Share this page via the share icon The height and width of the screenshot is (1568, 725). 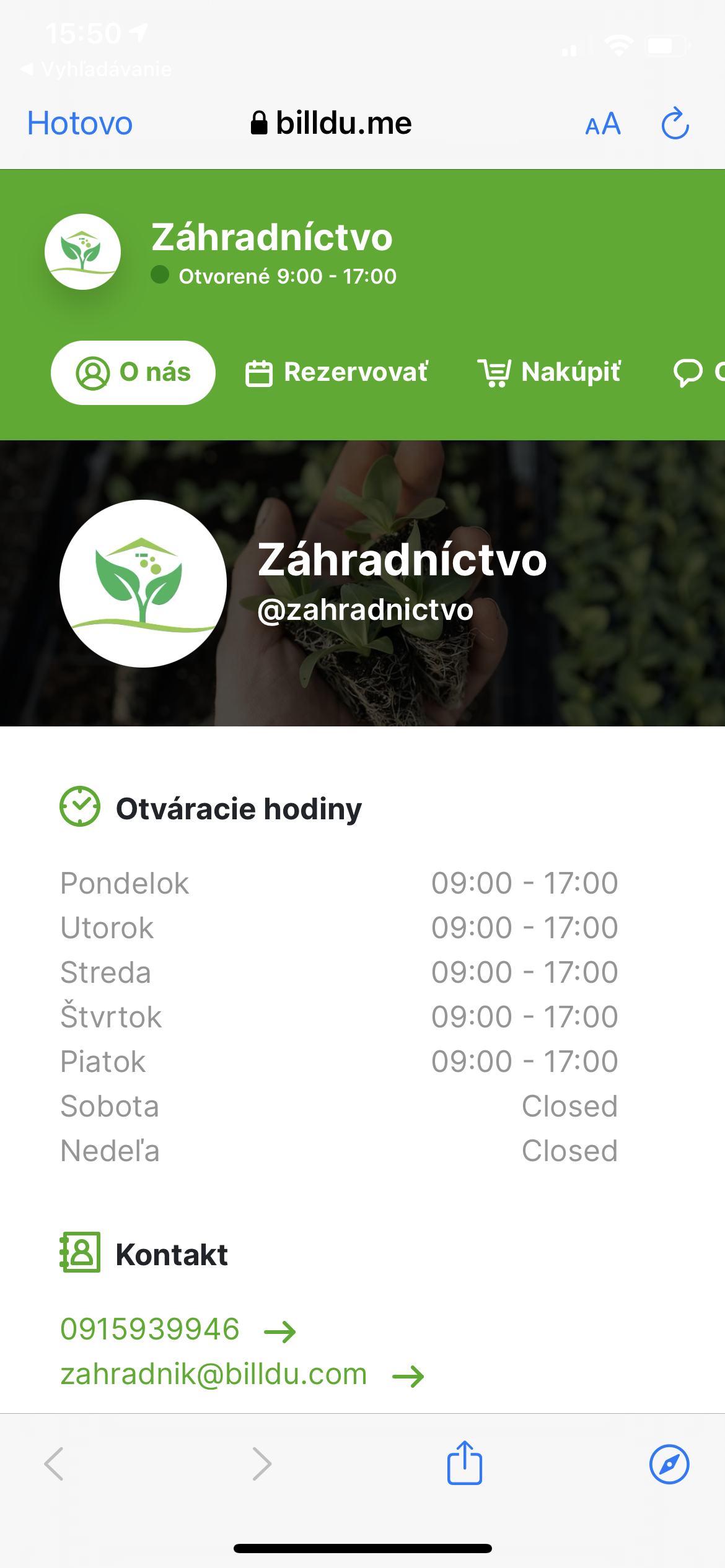click(x=465, y=1463)
